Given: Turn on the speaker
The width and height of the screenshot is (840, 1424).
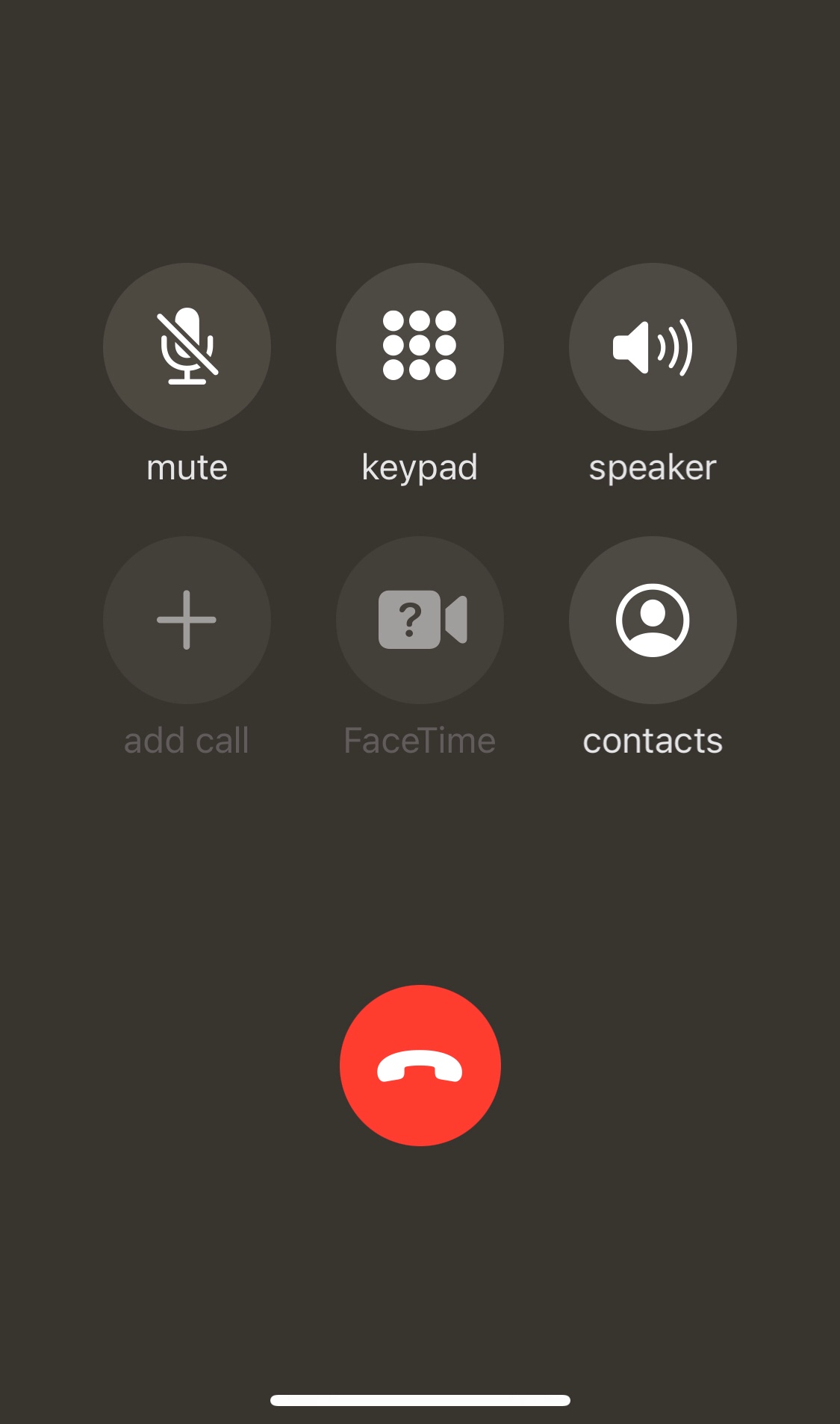Looking at the screenshot, I should pos(653,346).
